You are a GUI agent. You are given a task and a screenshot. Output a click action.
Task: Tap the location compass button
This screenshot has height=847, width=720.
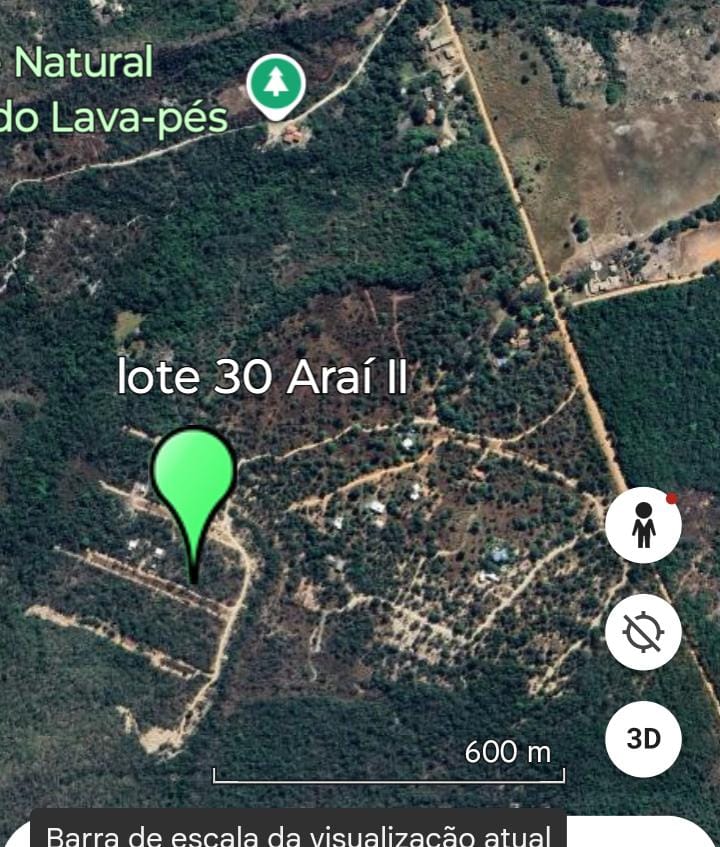[x=643, y=632]
